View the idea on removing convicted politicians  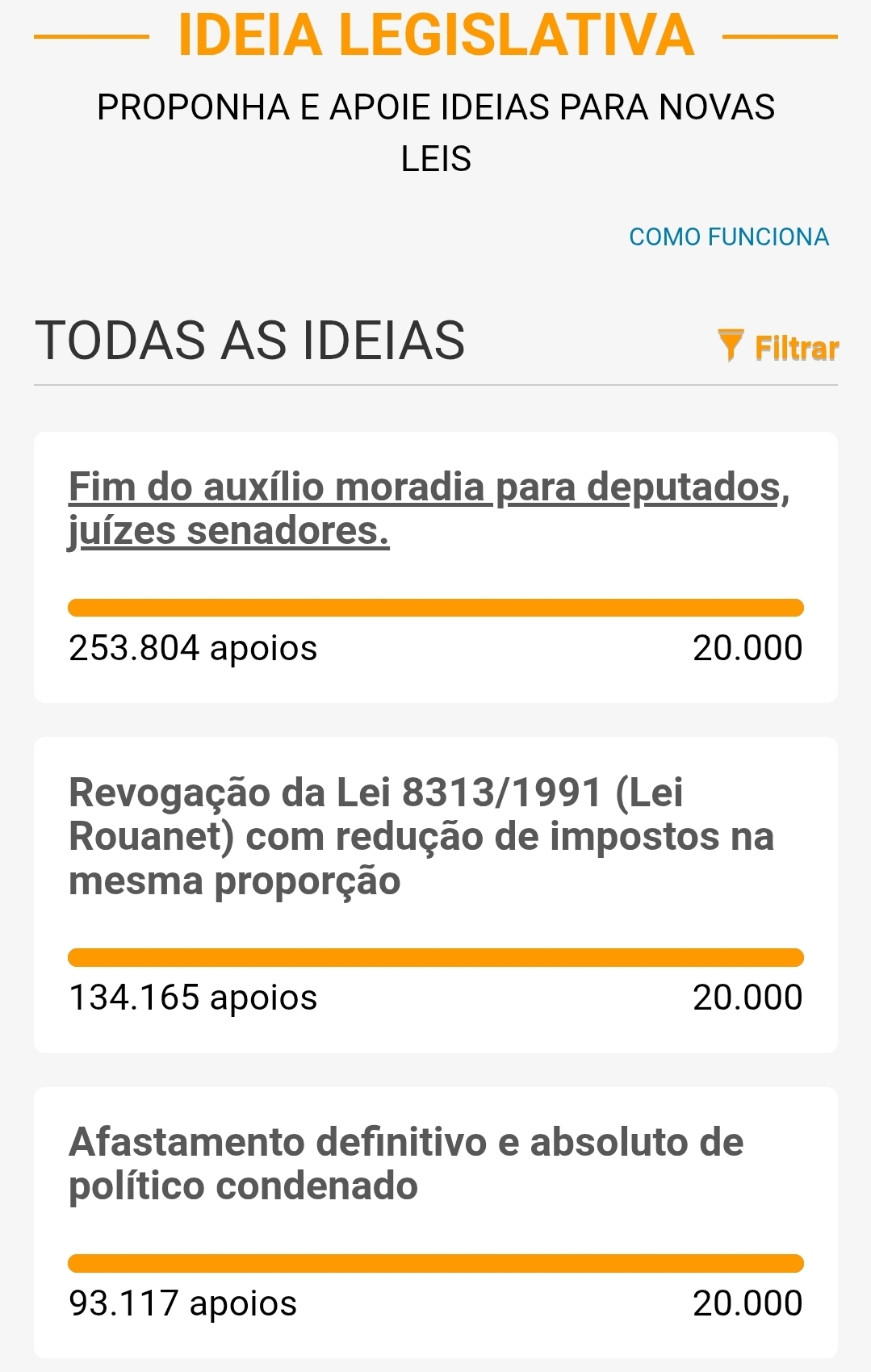click(405, 1164)
